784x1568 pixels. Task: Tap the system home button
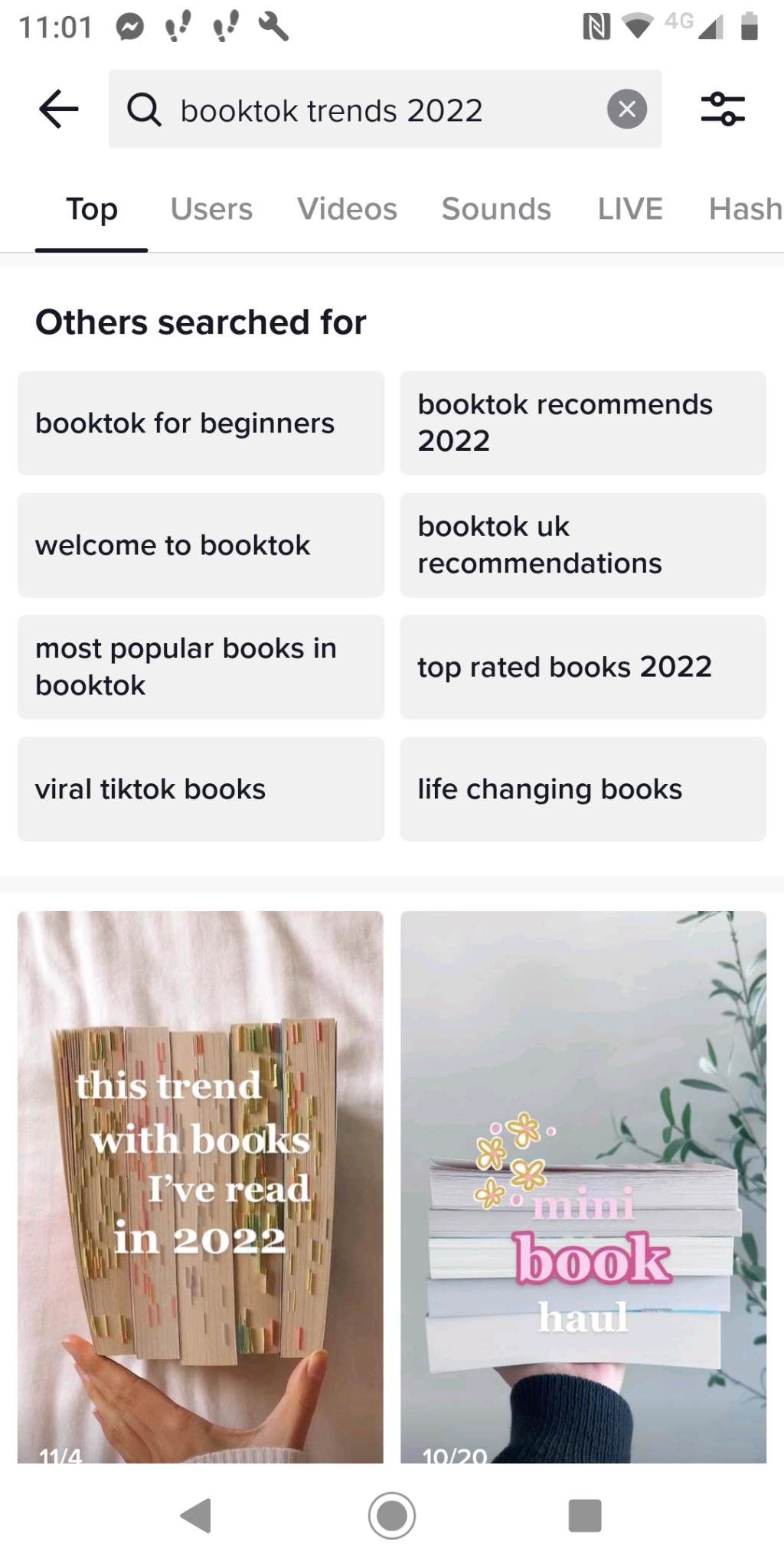click(392, 1515)
